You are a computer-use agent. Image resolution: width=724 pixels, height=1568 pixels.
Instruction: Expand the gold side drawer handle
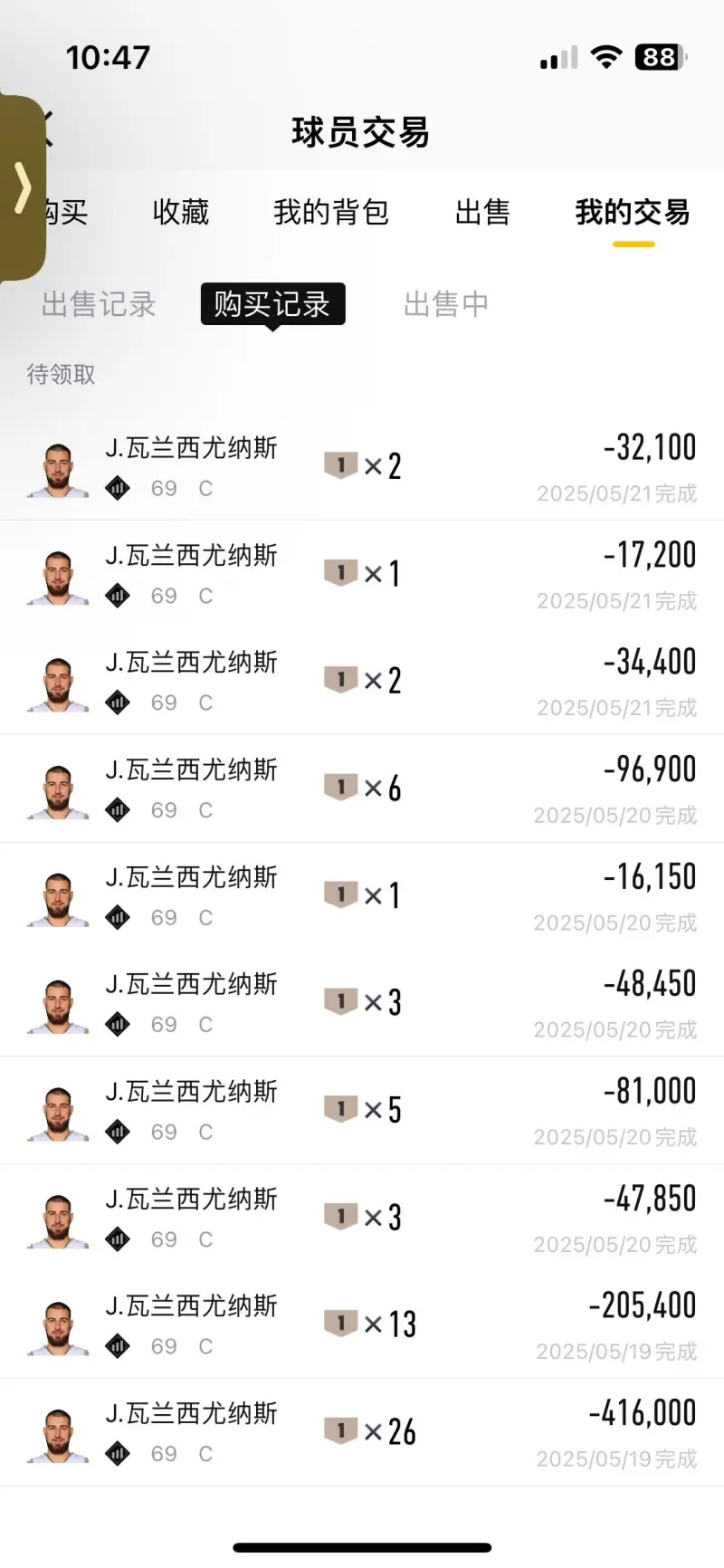click(23, 187)
